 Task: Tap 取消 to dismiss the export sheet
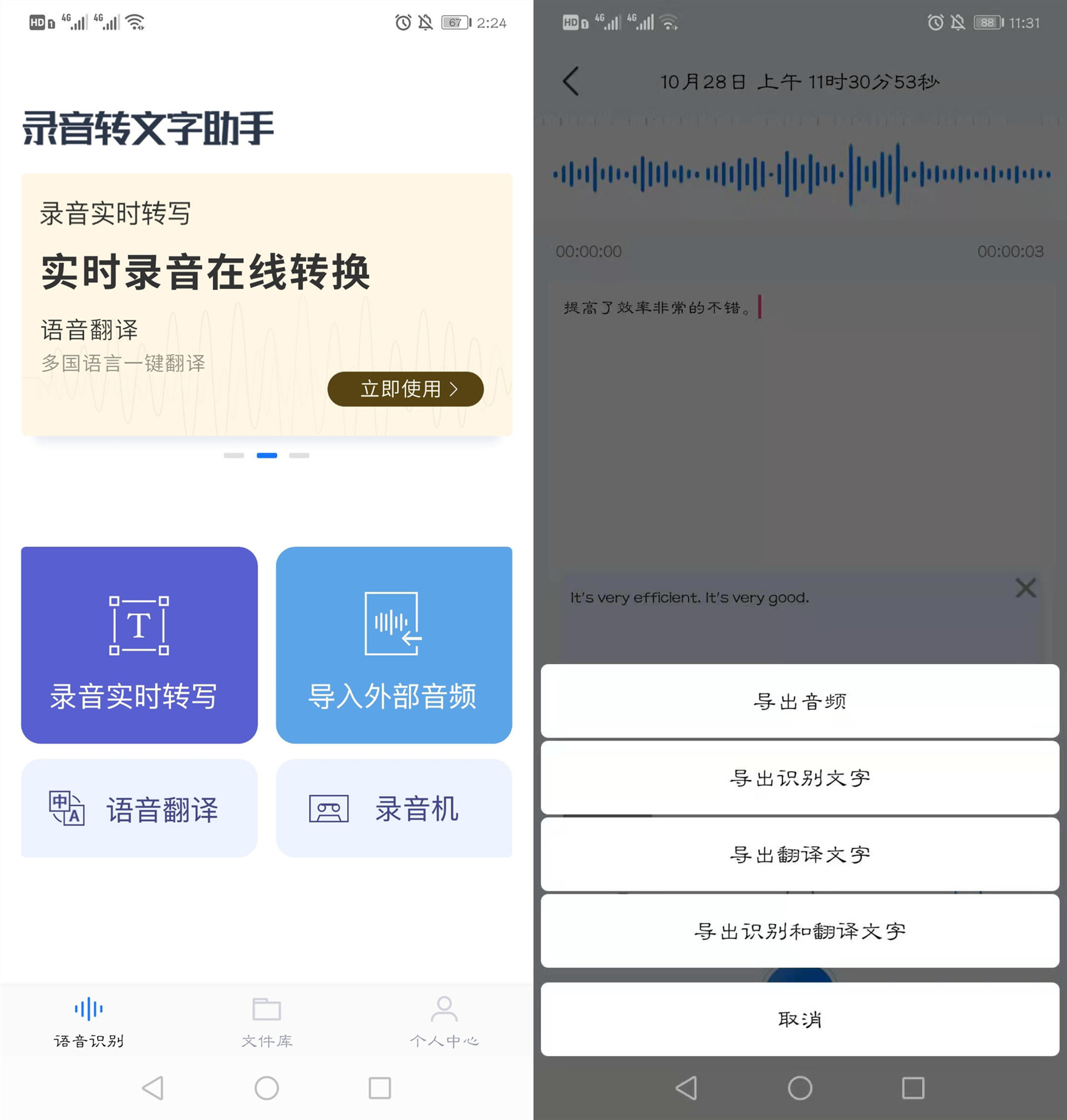click(799, 1020)
